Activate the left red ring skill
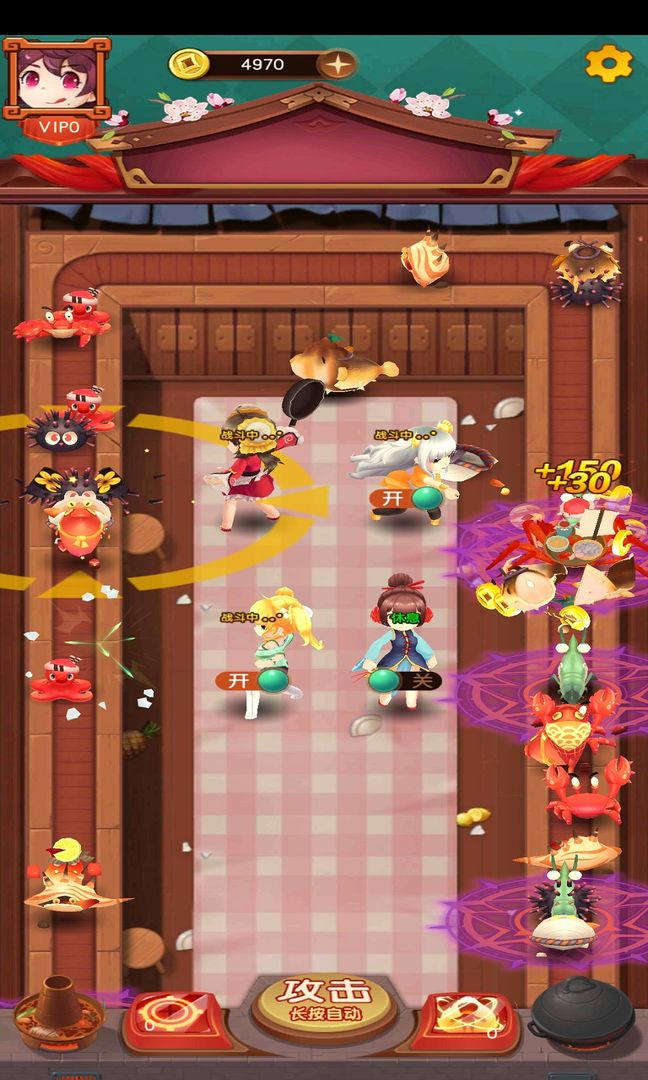 point(176,1019)
